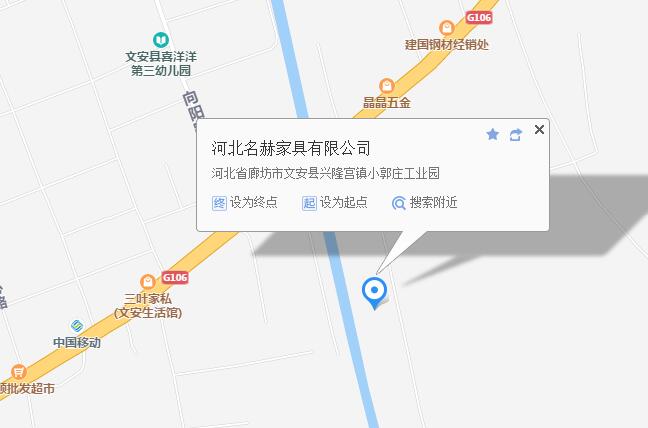Close the location info popup
This screenshot has height=428, width=648.
click(x=540, y=129)
